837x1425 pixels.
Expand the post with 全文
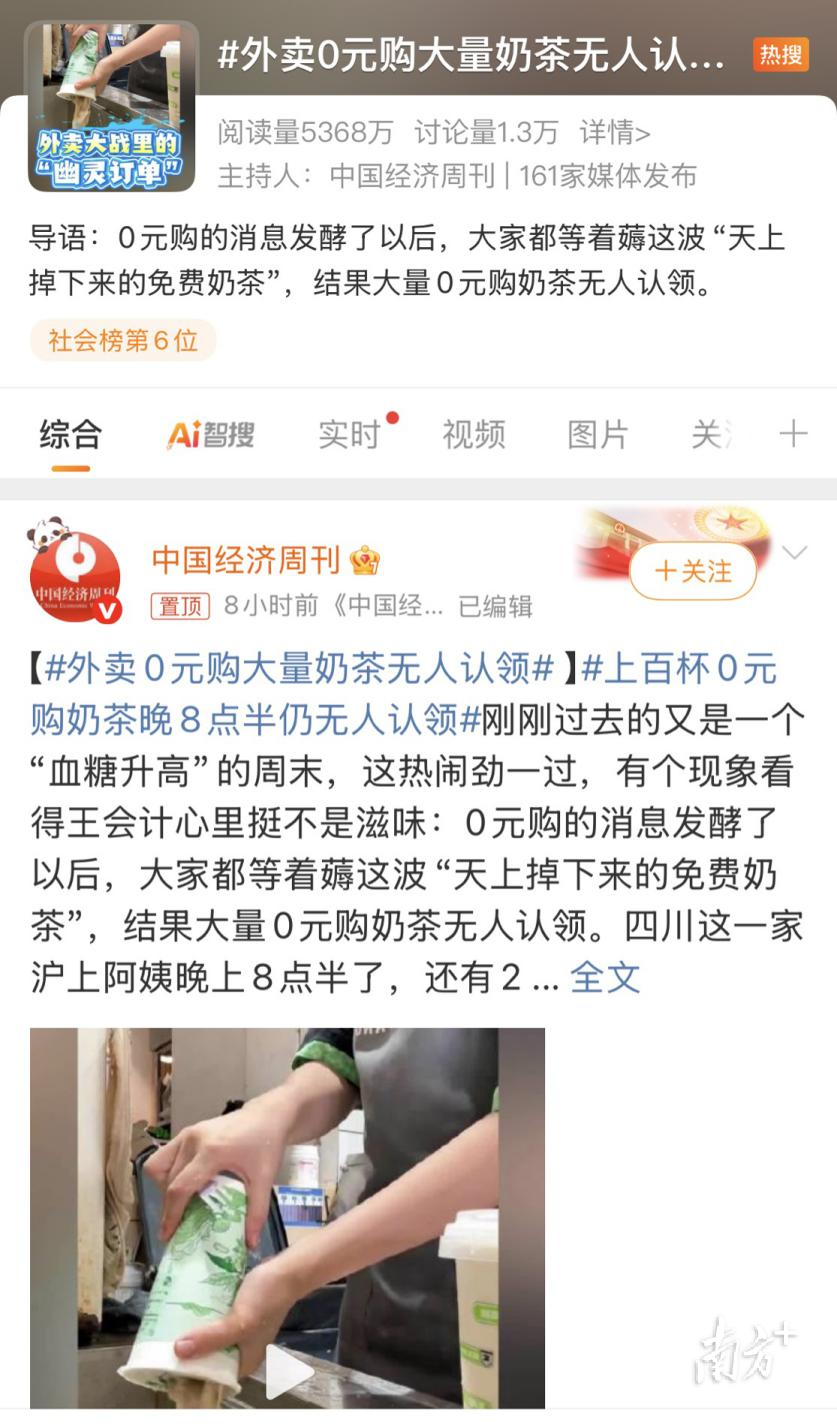click(x=605, y=977)
